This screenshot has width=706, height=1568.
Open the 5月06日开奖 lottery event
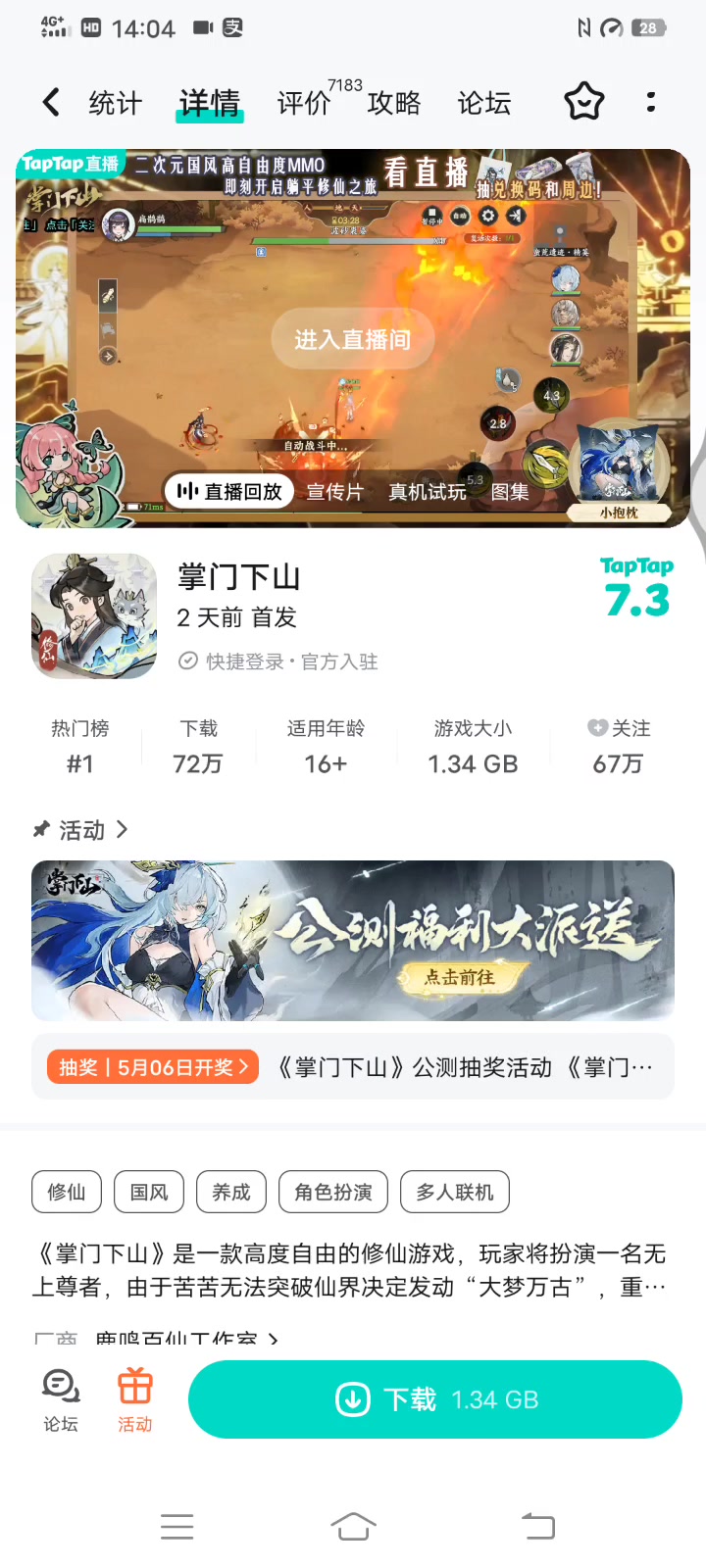[153, 1067]
